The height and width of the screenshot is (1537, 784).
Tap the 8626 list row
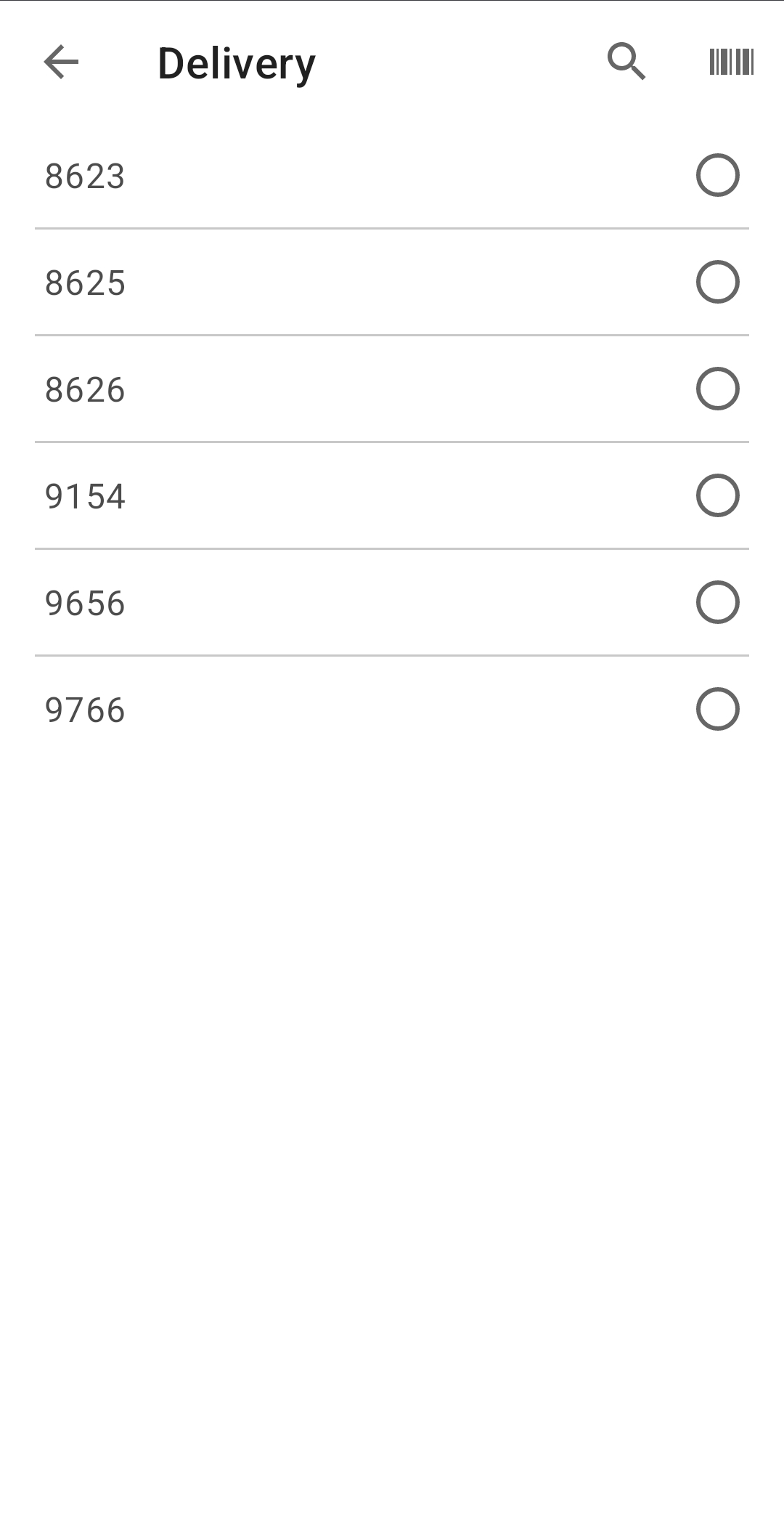[290, 389]
